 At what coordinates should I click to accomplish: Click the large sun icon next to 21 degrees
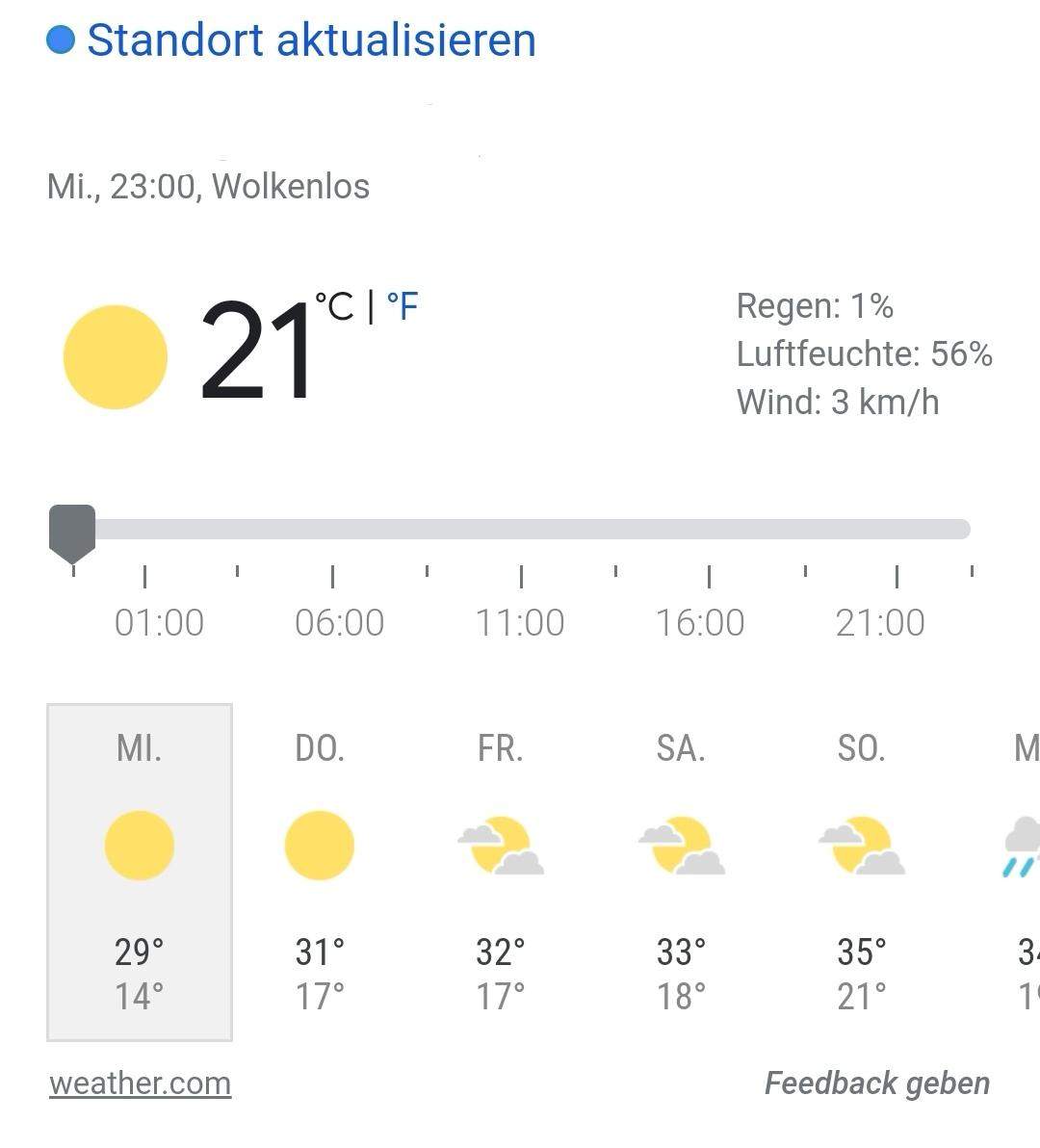click(115, 356)
